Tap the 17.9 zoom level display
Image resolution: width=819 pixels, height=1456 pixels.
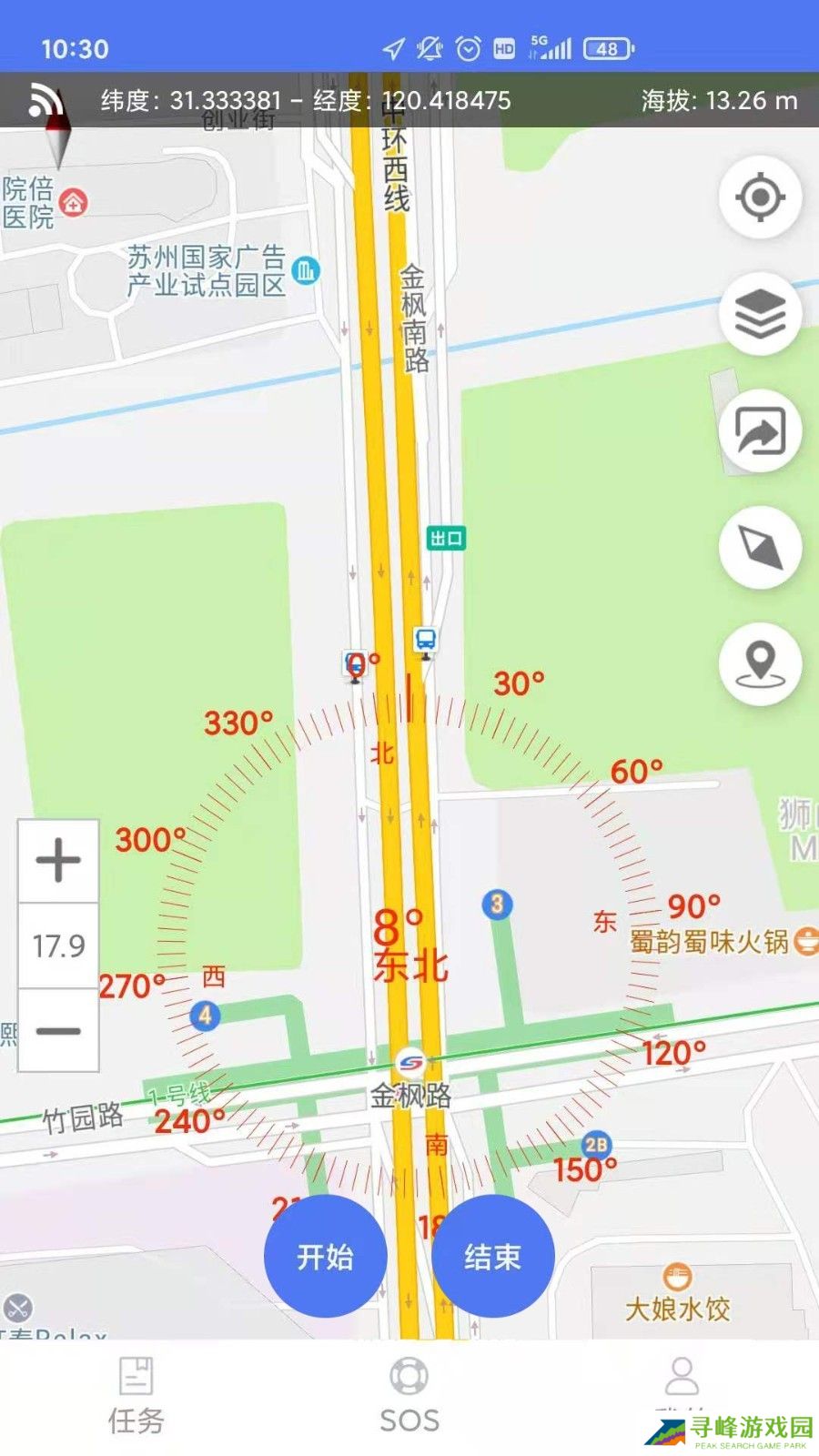(56, 946)
